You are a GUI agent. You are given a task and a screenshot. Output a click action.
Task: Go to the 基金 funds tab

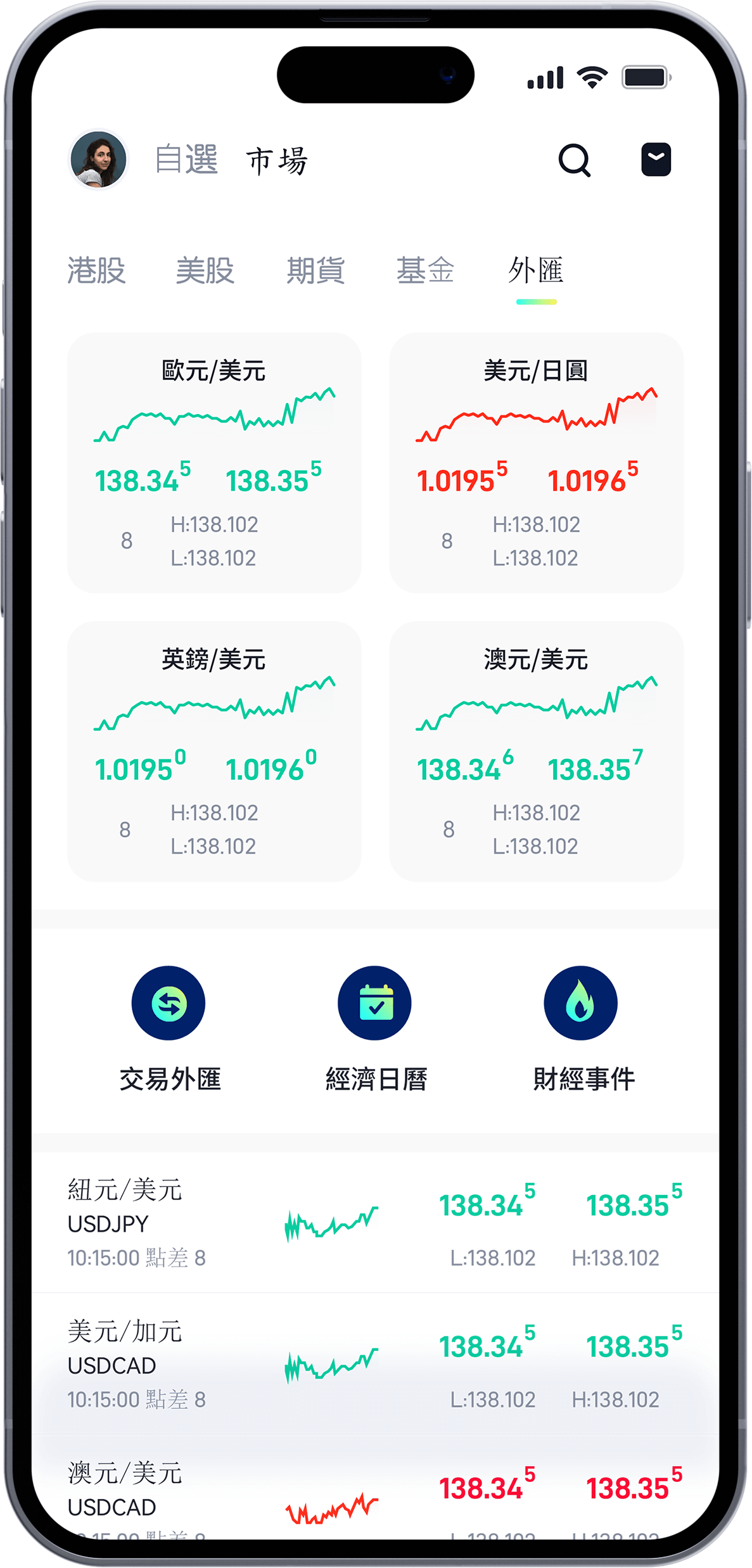click(x=425, y=271)
